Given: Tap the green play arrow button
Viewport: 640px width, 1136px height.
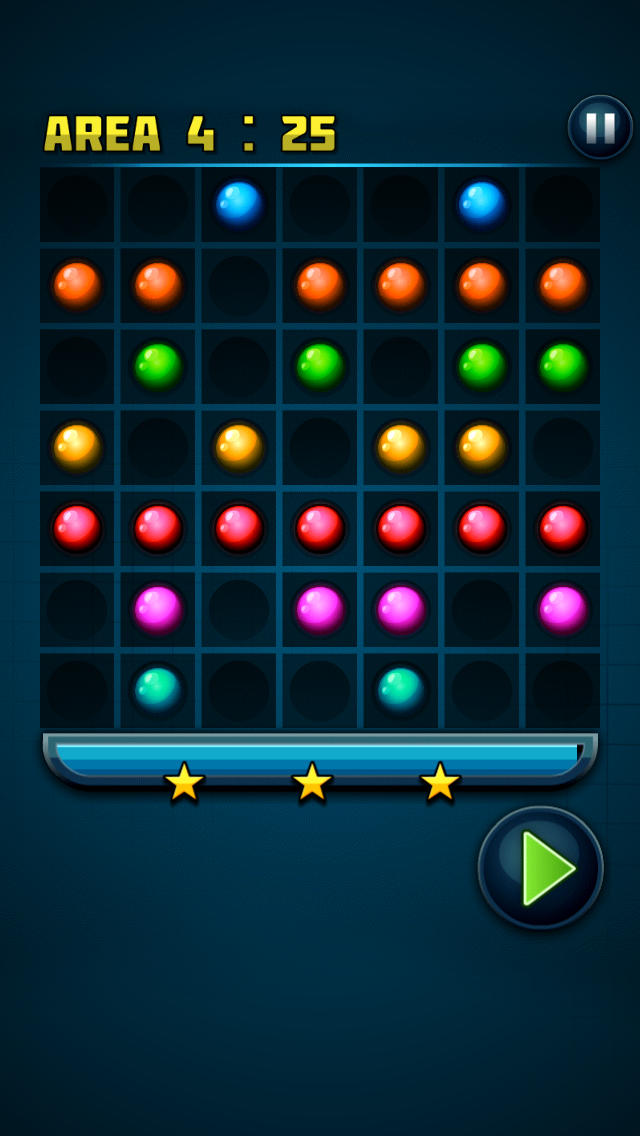Looking at the screenshot, I should click(x=541, y=868).
